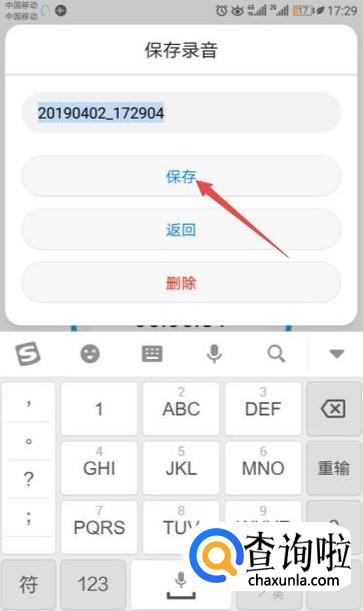
Task: Tap 删除 to delete the recording
Action: tap(181, 283)
